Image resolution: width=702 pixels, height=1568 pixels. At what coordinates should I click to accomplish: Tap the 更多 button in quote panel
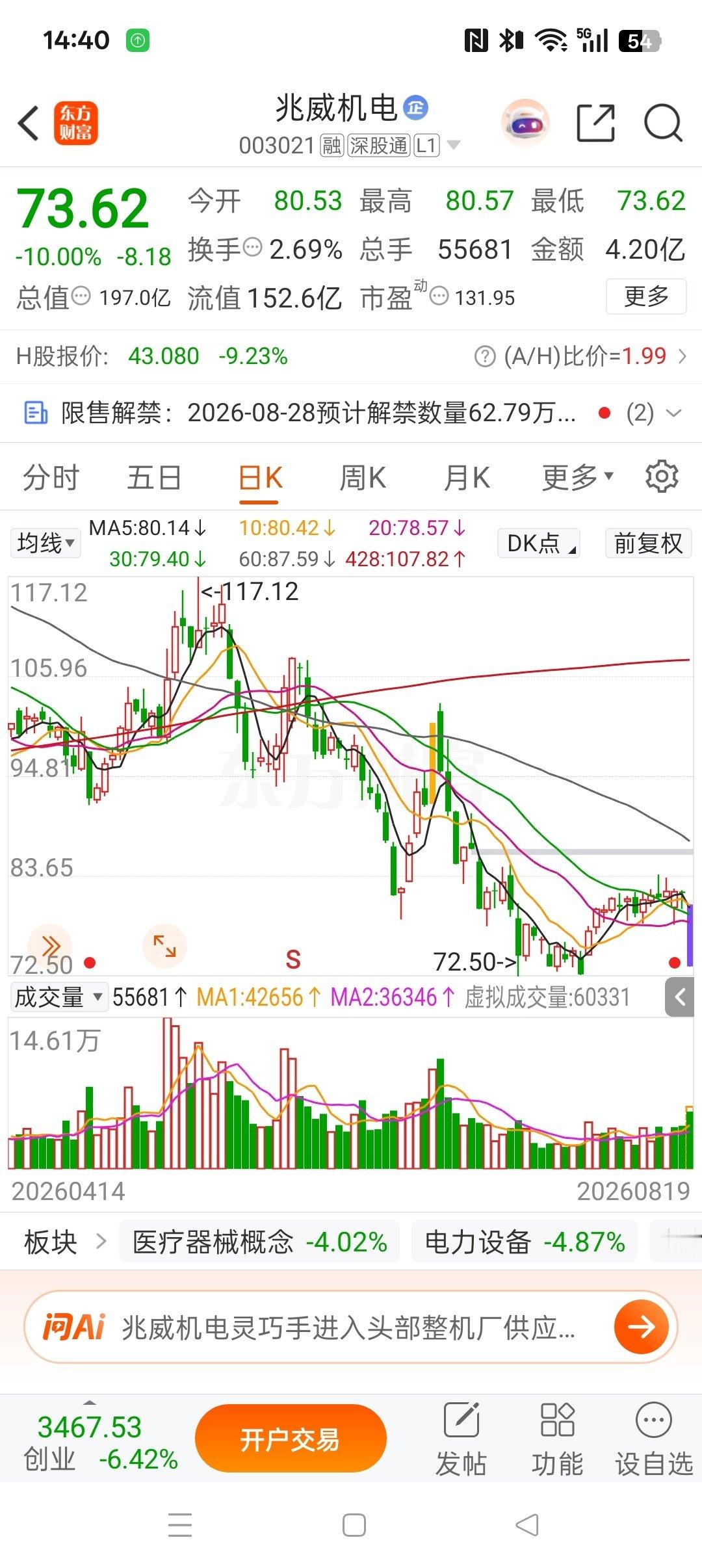[x=646, y=296]
